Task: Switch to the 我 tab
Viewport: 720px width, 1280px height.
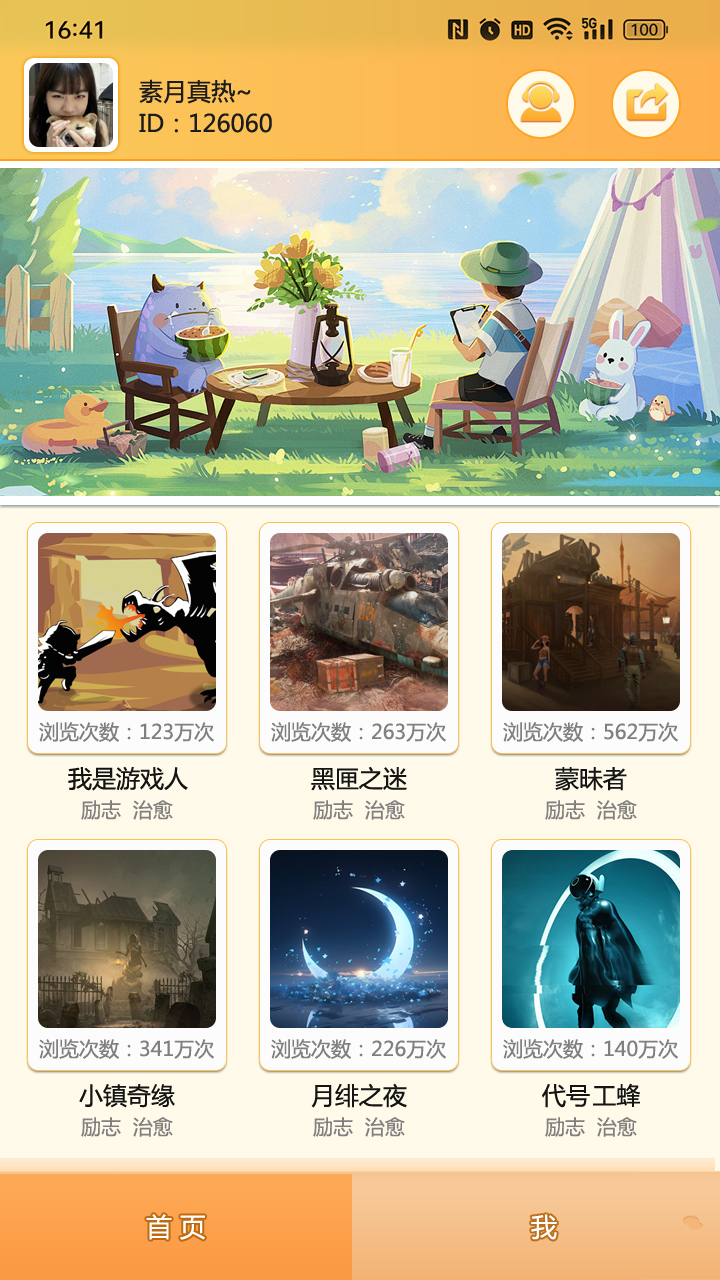Action: click(x=543, y=1227)
